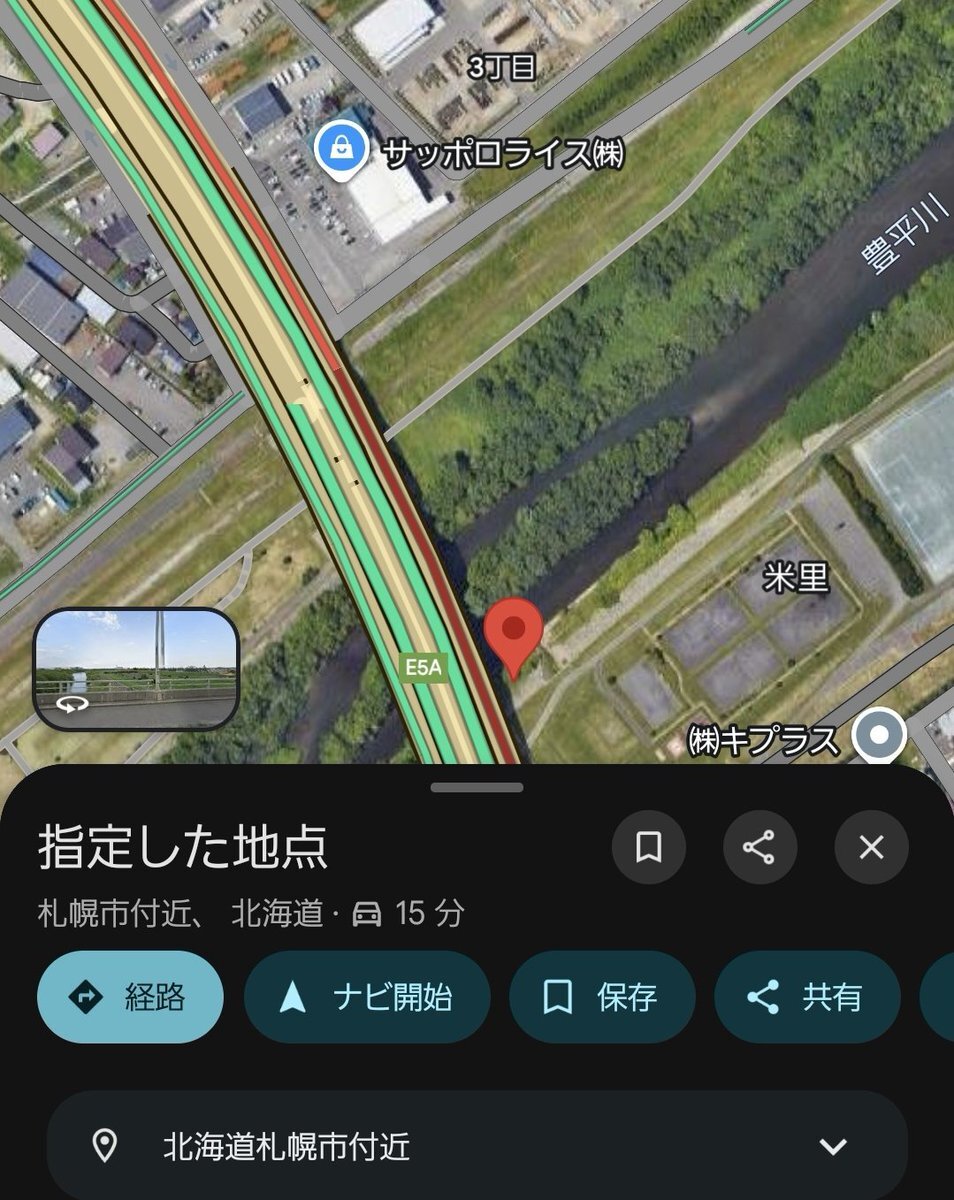The image size is (954, 1200).
Task: Tap the 保存 chip to save
Action: point(602,997)
